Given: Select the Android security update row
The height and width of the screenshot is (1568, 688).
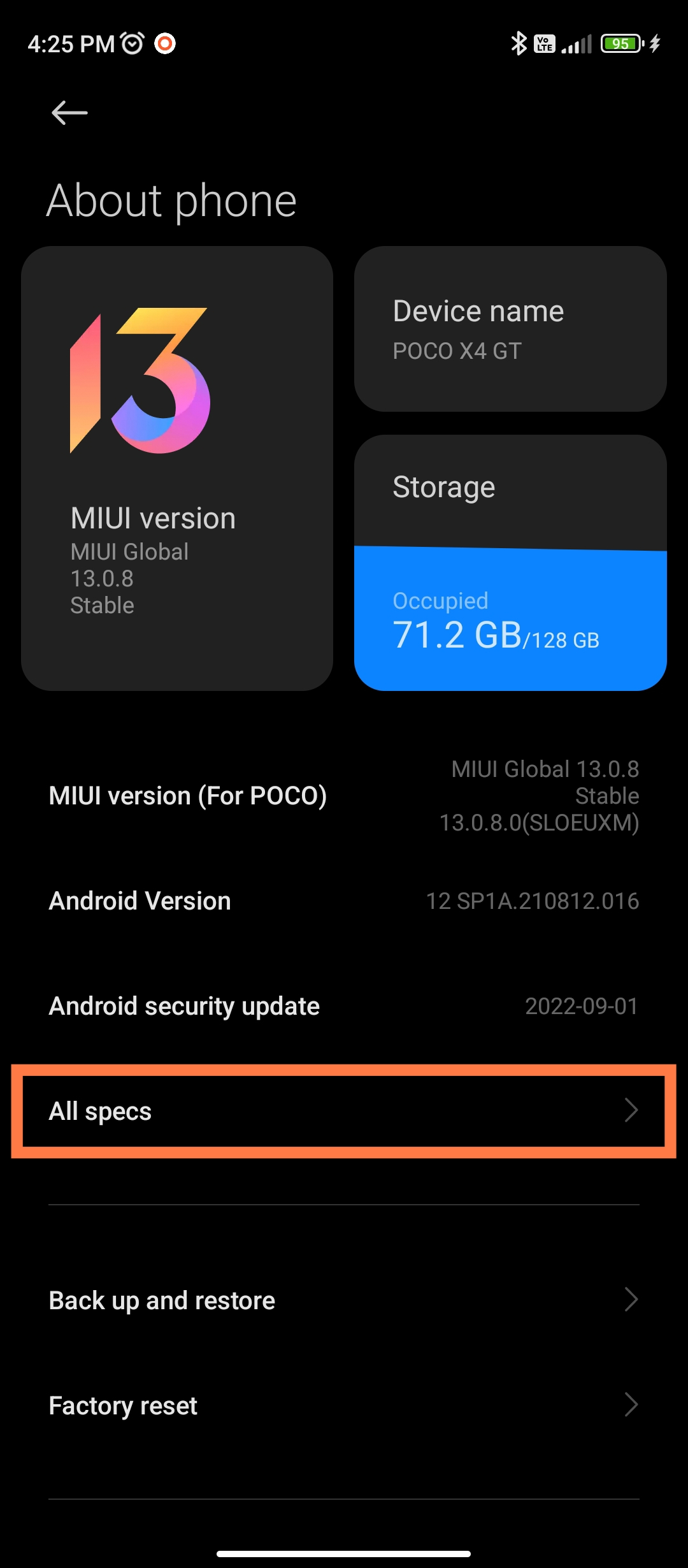Looking at the screenshot, I should pos(344,1006).
